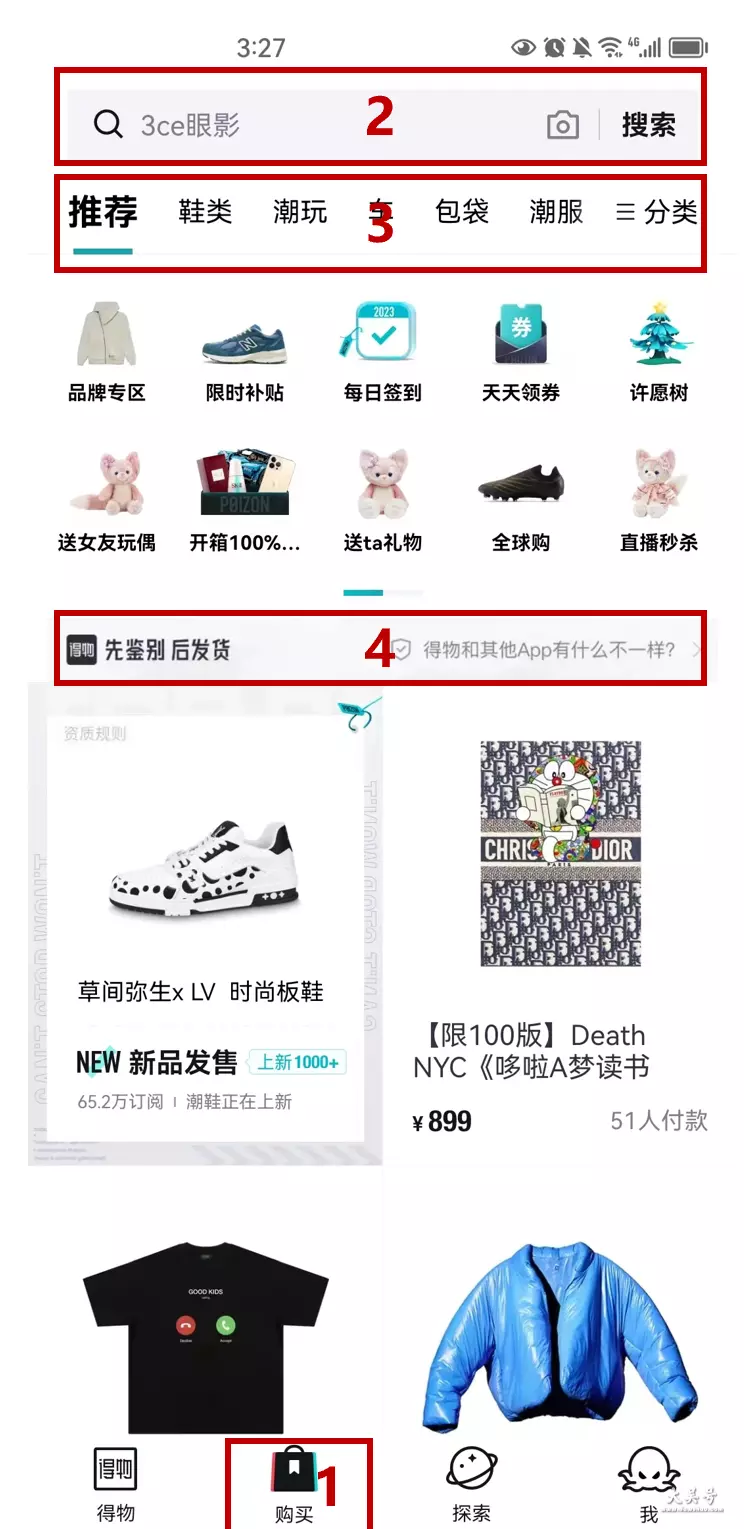Open 每日签到 daily check-in
Image resolution: width=744 pixels, height=1529 pixels.
(383, 352)
